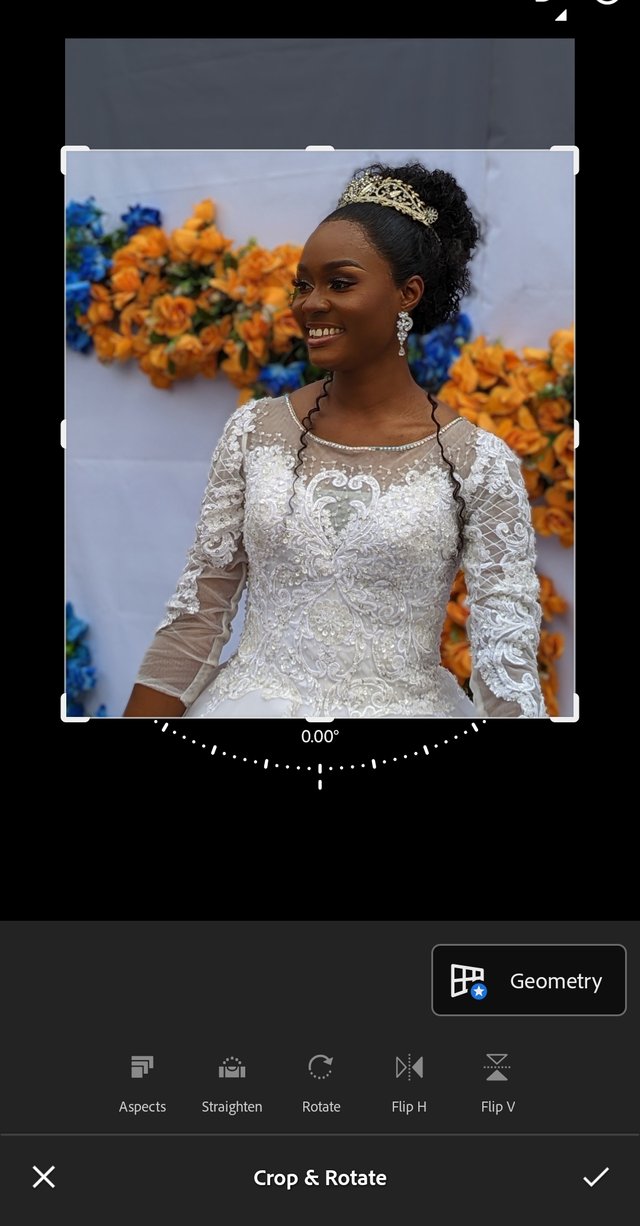Flip the image horizontally with Flip H

(x=409, y=1082)
